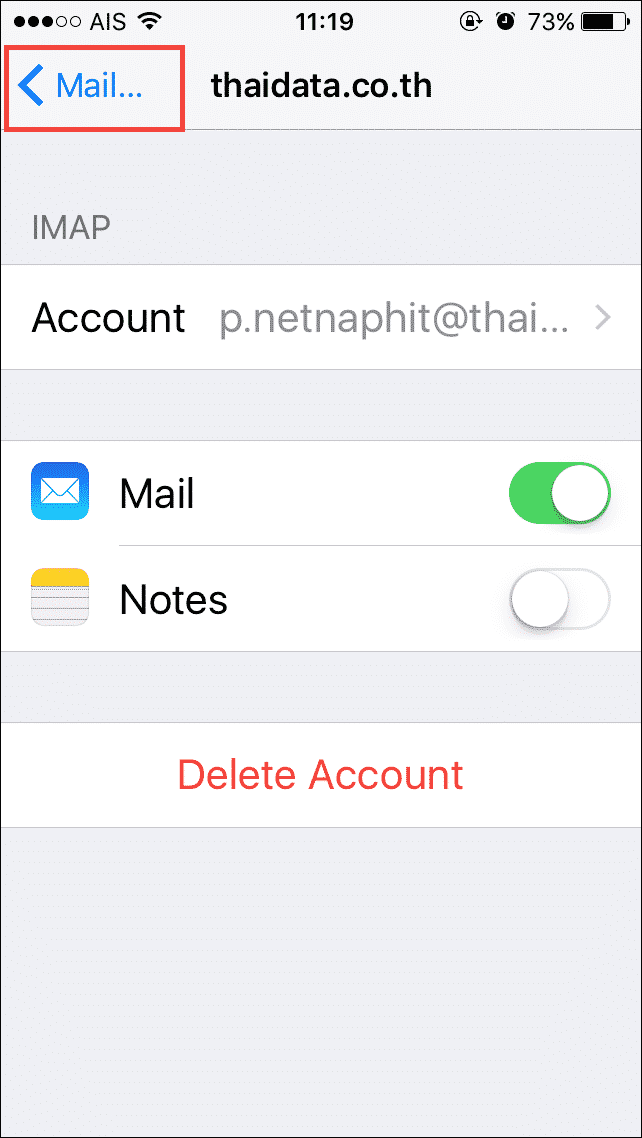Tap Delete Account
The image size is (642, 1138).
[321, 774]
